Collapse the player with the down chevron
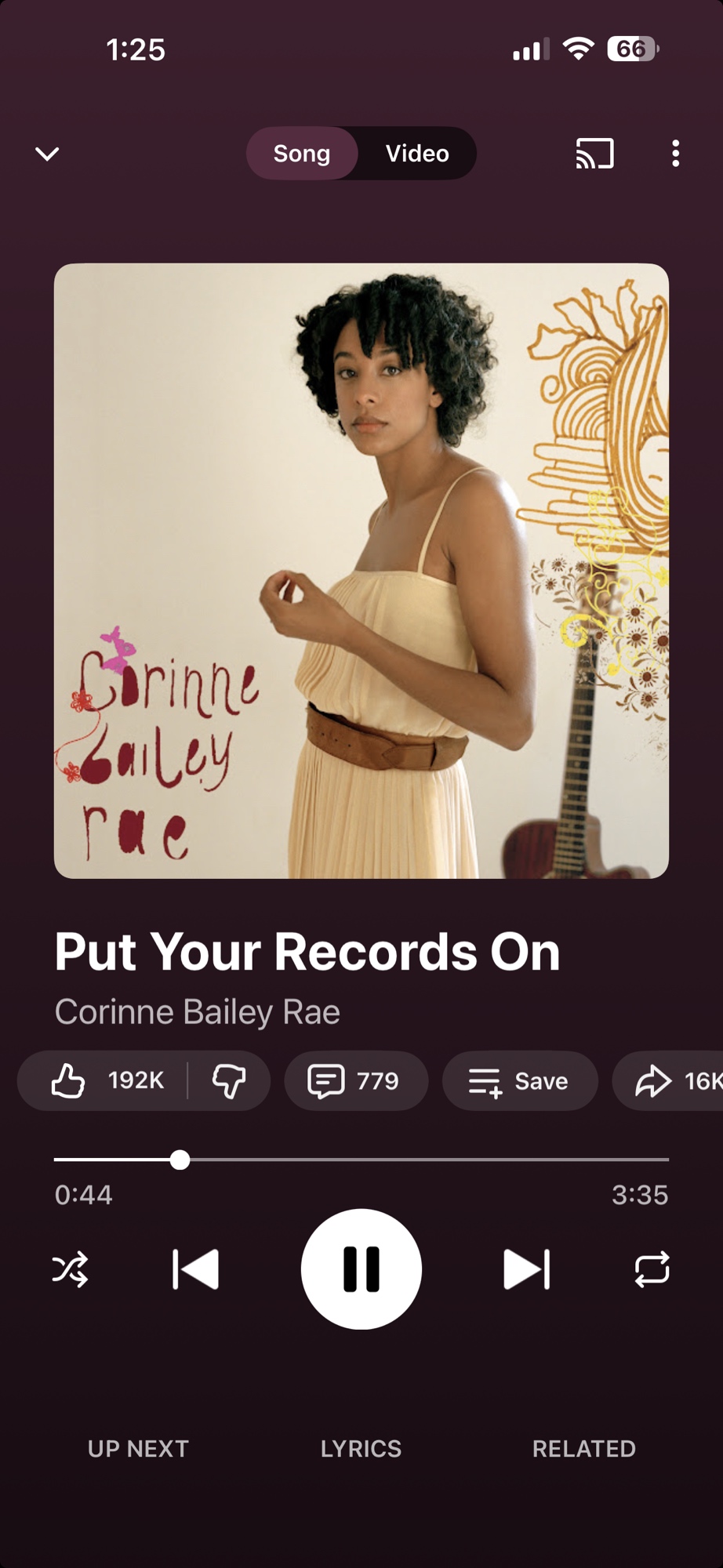Screen dimensions: 723x1568 pyautogui.click(x=48, y=154)
